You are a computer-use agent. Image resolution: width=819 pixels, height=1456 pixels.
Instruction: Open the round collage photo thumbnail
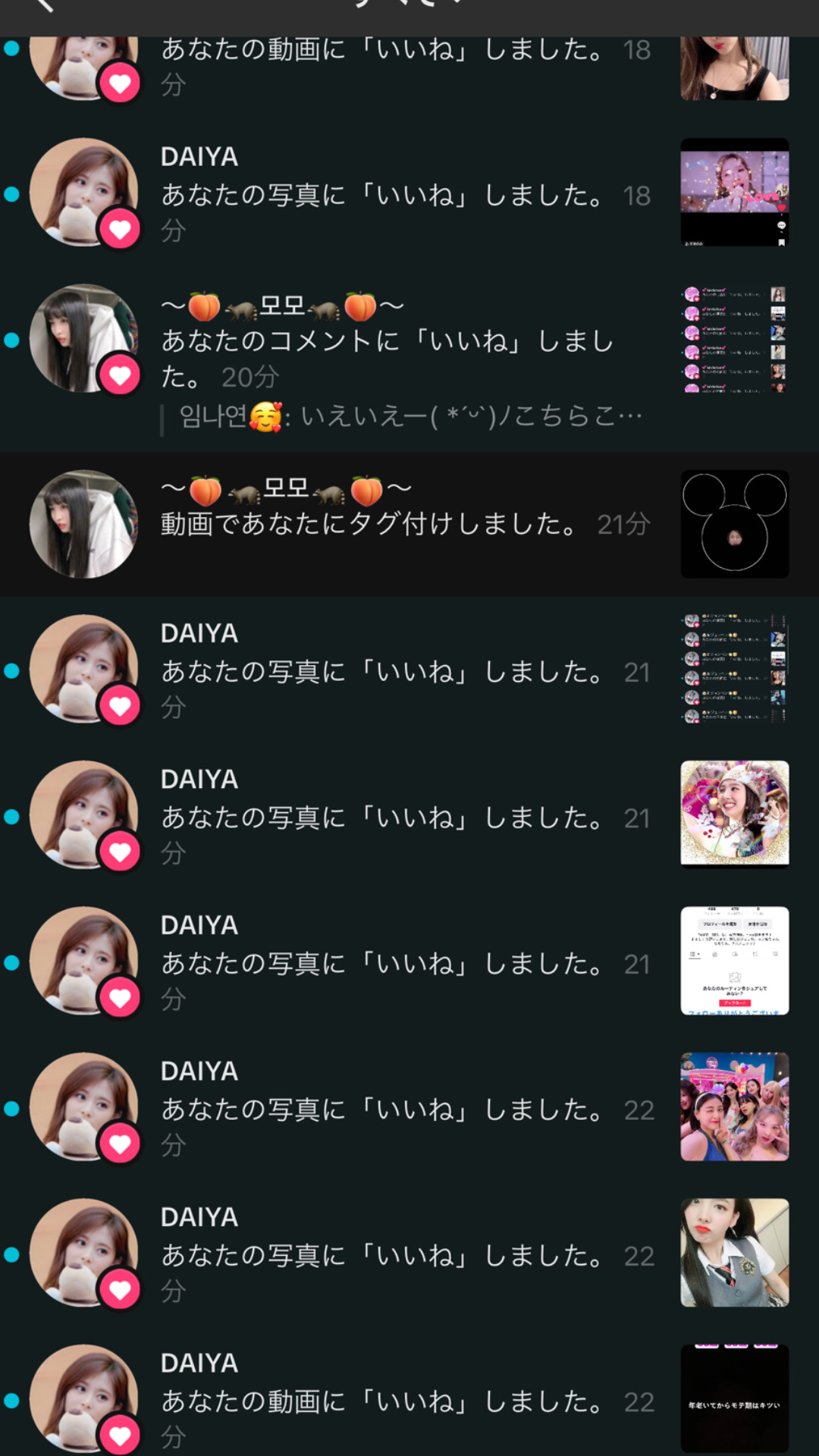tap(734, 813)
